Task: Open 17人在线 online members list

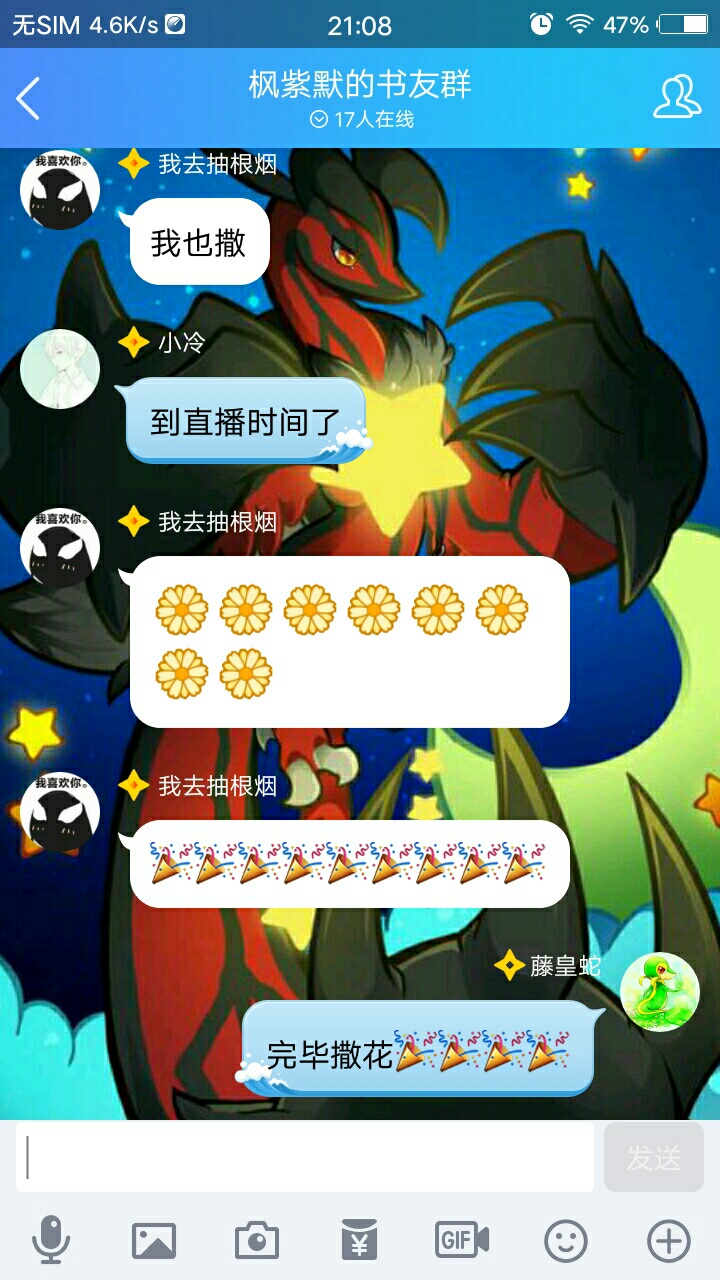Action: (361, 120)
